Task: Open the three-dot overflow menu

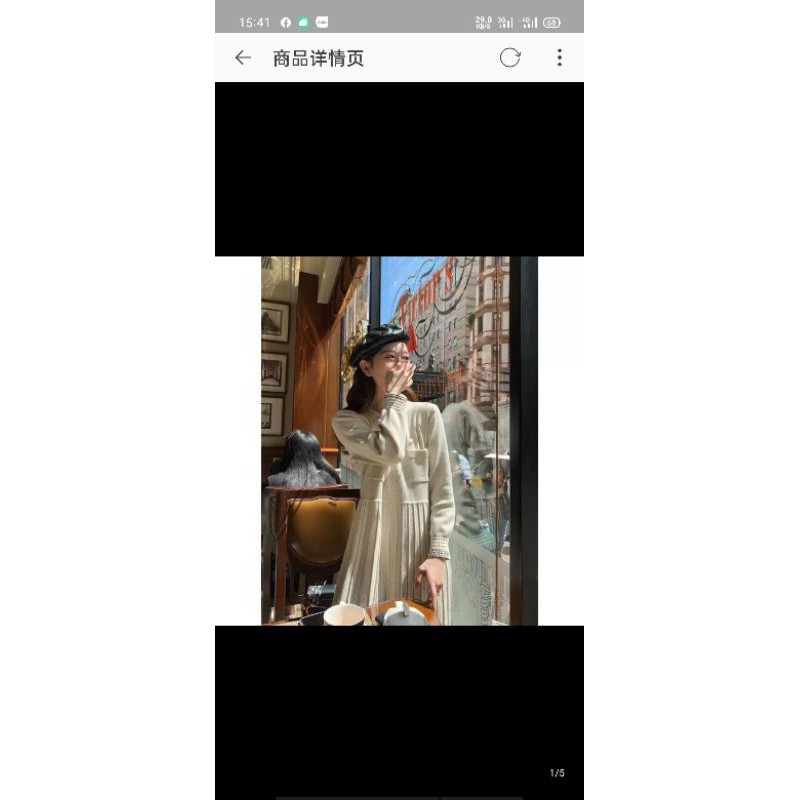Action: (559, 58)
